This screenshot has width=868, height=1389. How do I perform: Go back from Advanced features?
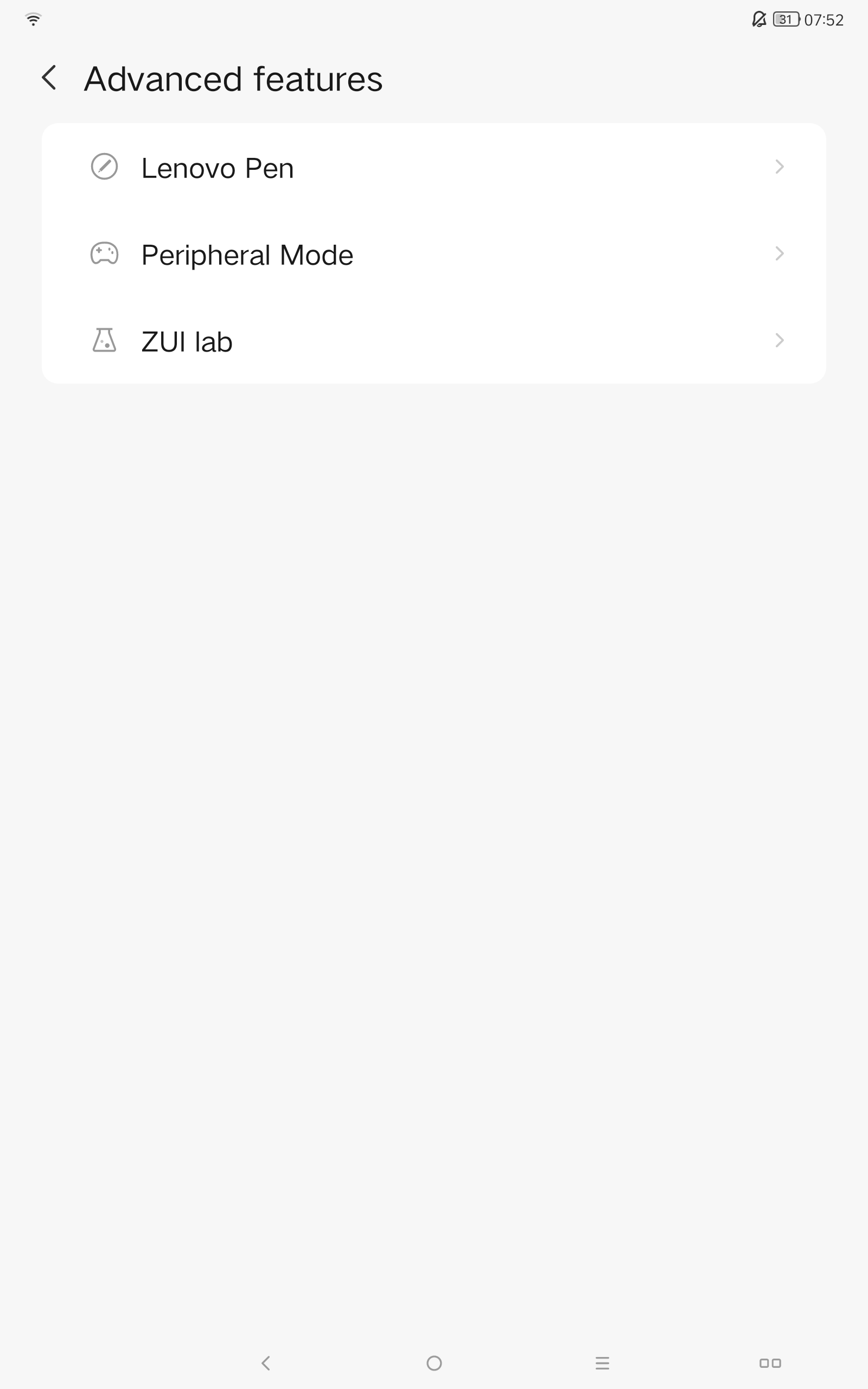pyautogui.click(x=49, y=78)
